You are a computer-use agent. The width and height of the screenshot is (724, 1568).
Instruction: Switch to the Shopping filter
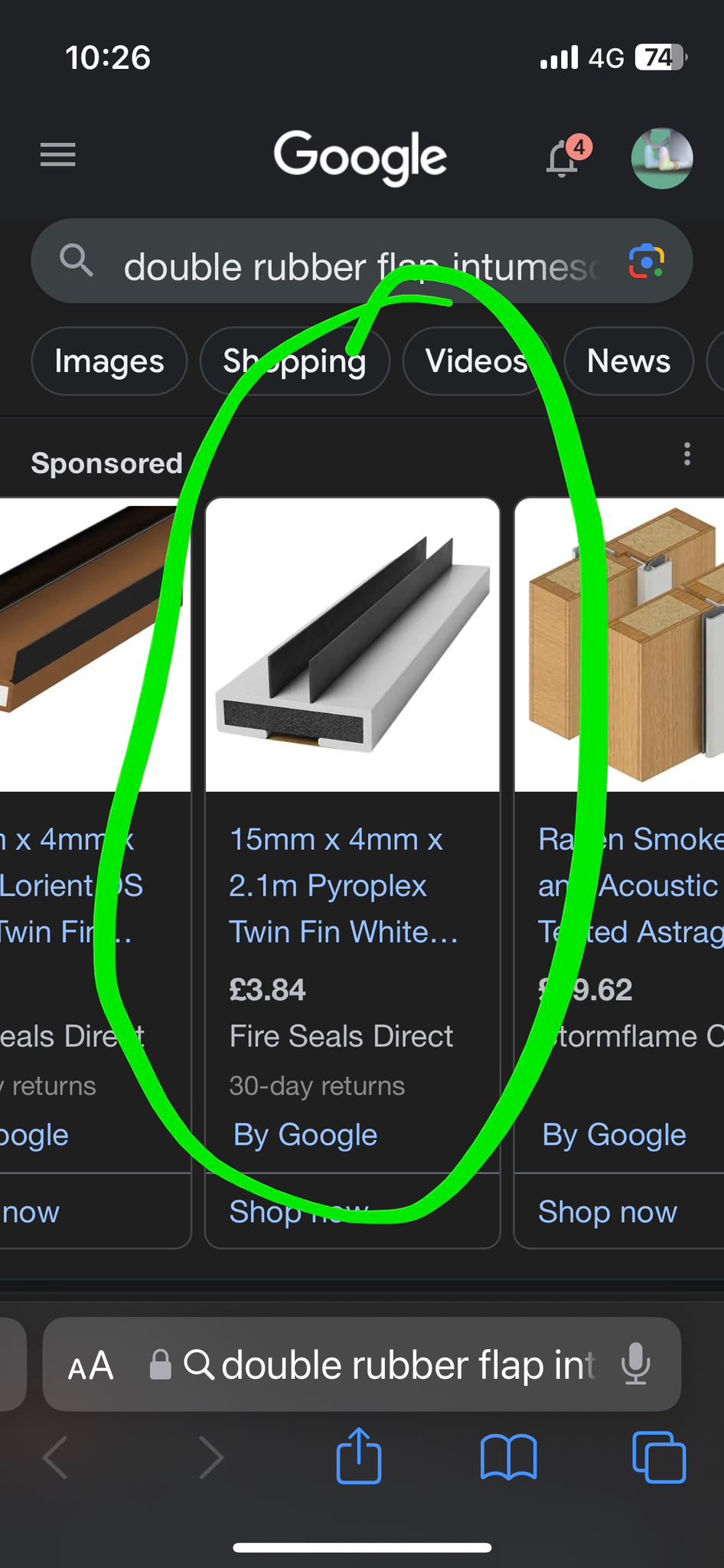point(295,361)
